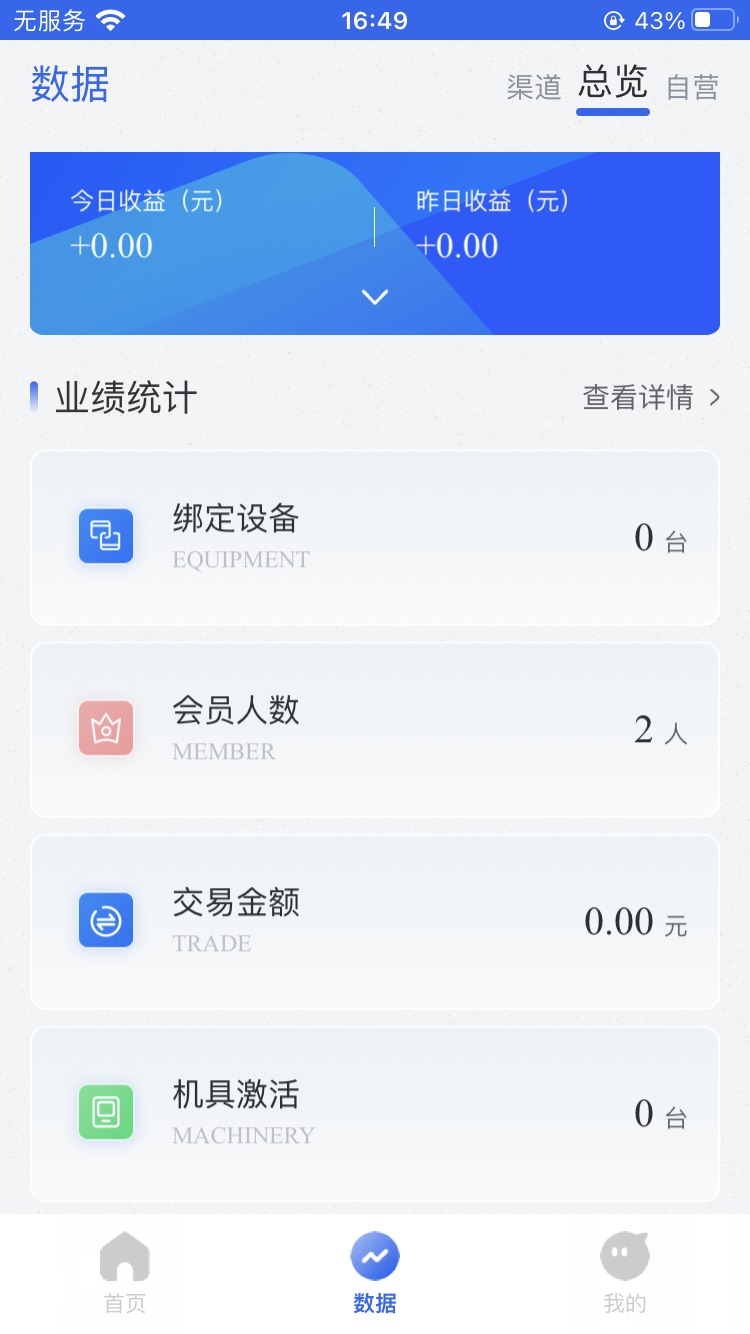The width and height of the screenshot is (750, 1334).
Task: Select the 总览 tab
Action: [x=612, y=85]
